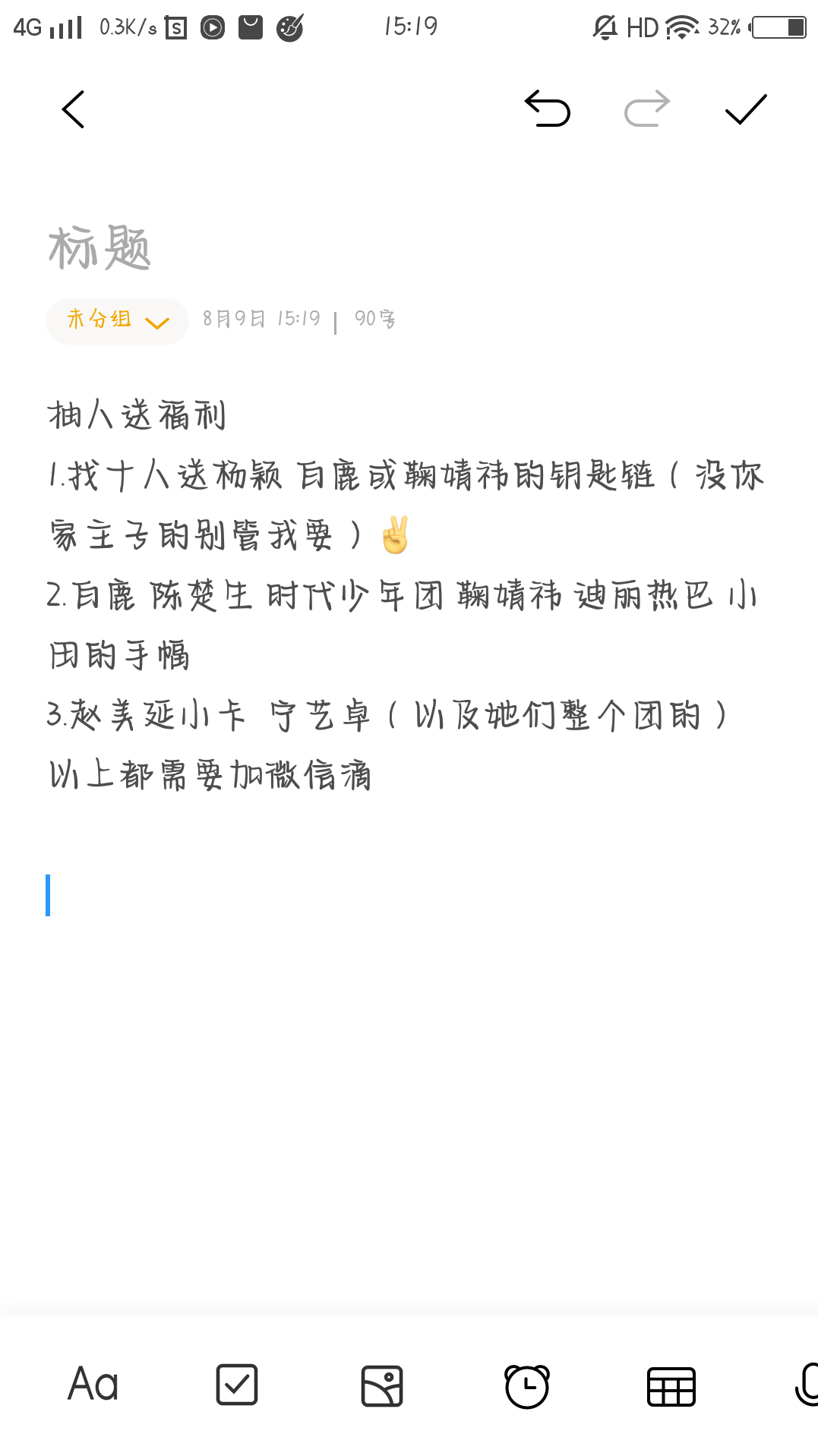This screenshot has width=818, height=1456.
Task: Set a reminder with the alarm clock
Action: point(526,1385)
